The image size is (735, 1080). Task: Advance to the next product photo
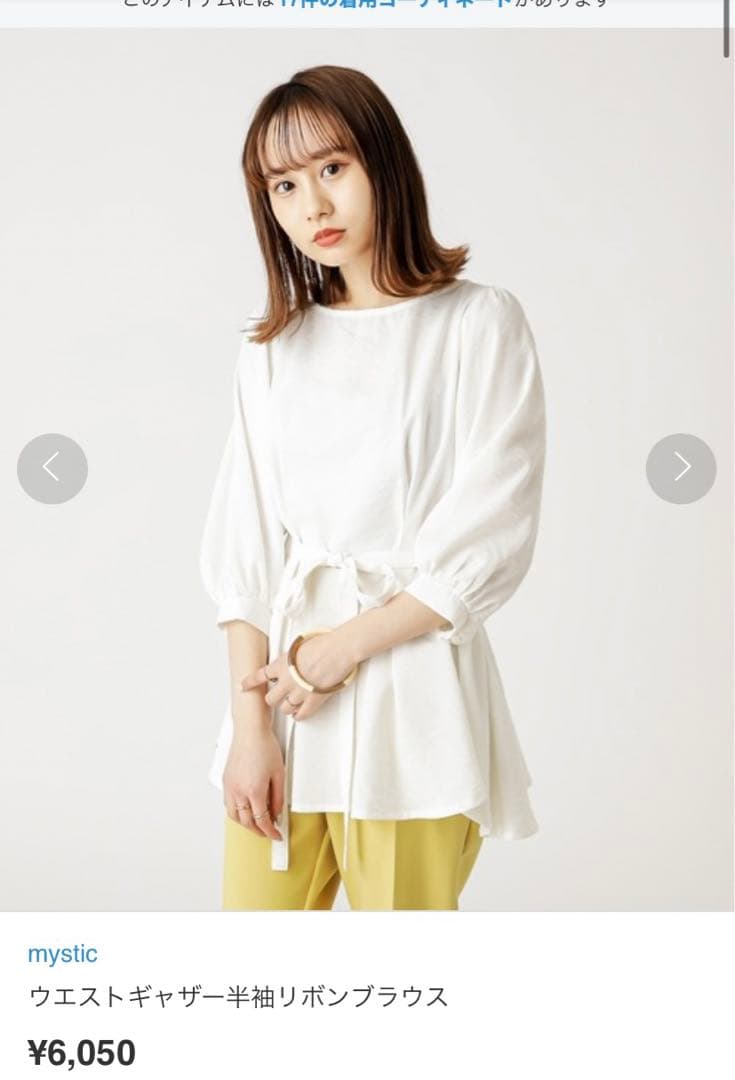coord(681,468)
